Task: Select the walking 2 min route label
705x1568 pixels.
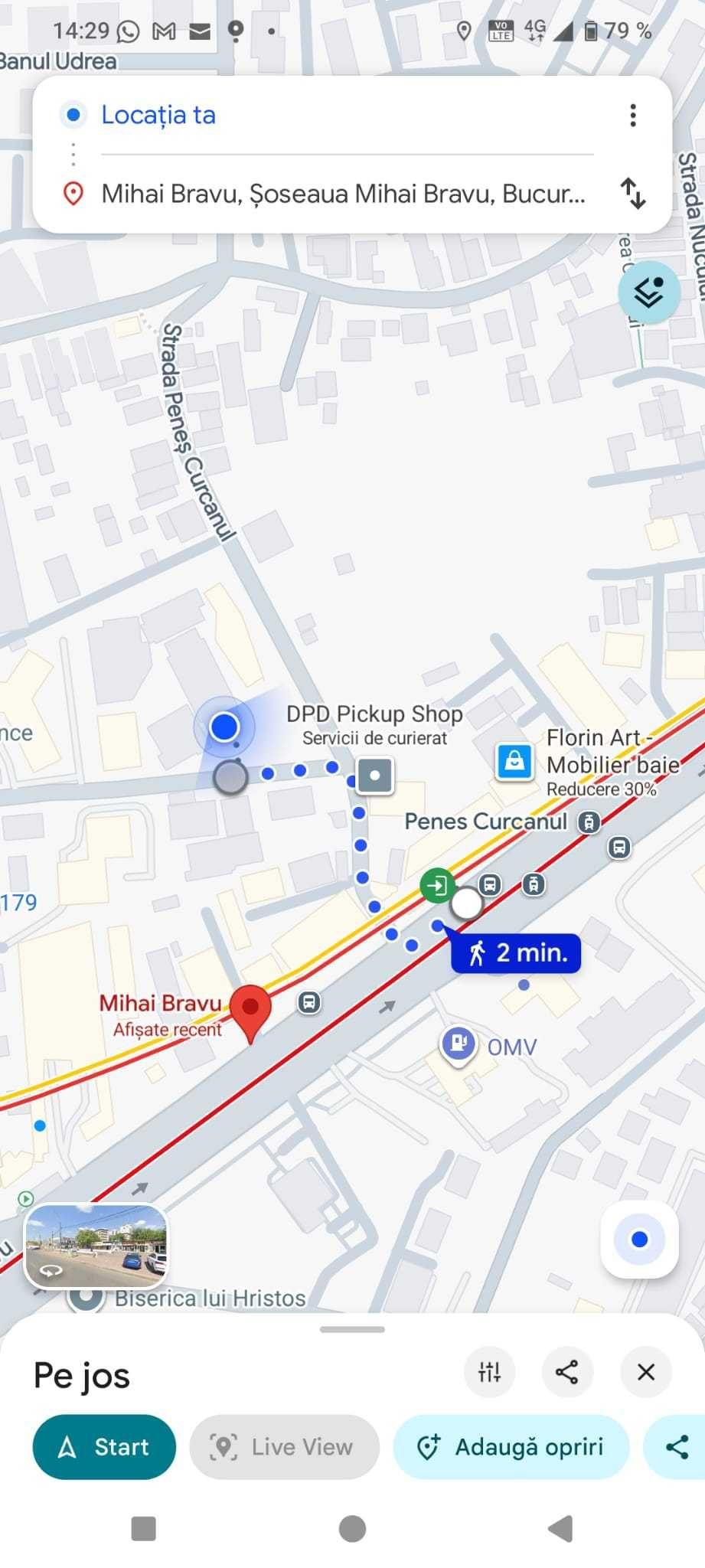Action: coord(515,952)
